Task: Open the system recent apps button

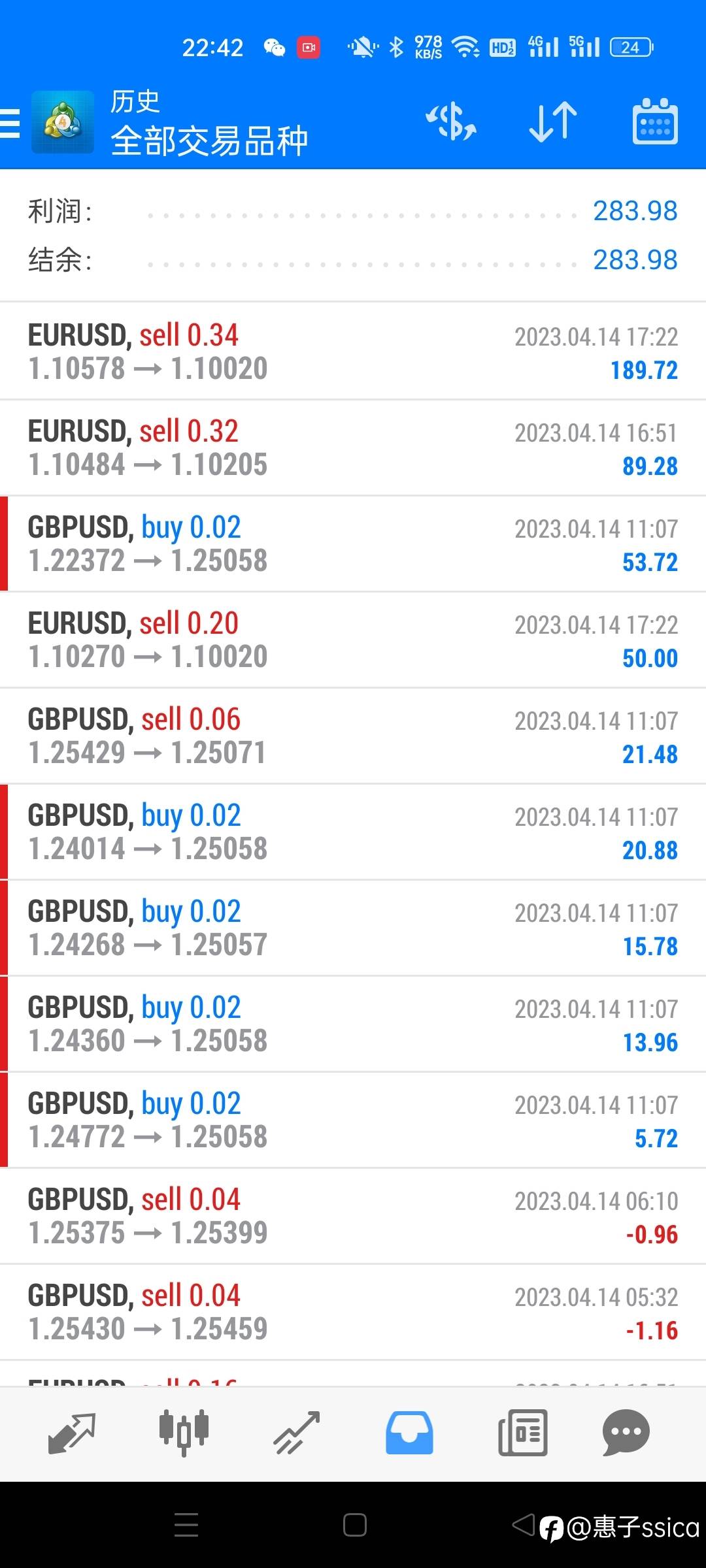Action: click(186, 1525)
